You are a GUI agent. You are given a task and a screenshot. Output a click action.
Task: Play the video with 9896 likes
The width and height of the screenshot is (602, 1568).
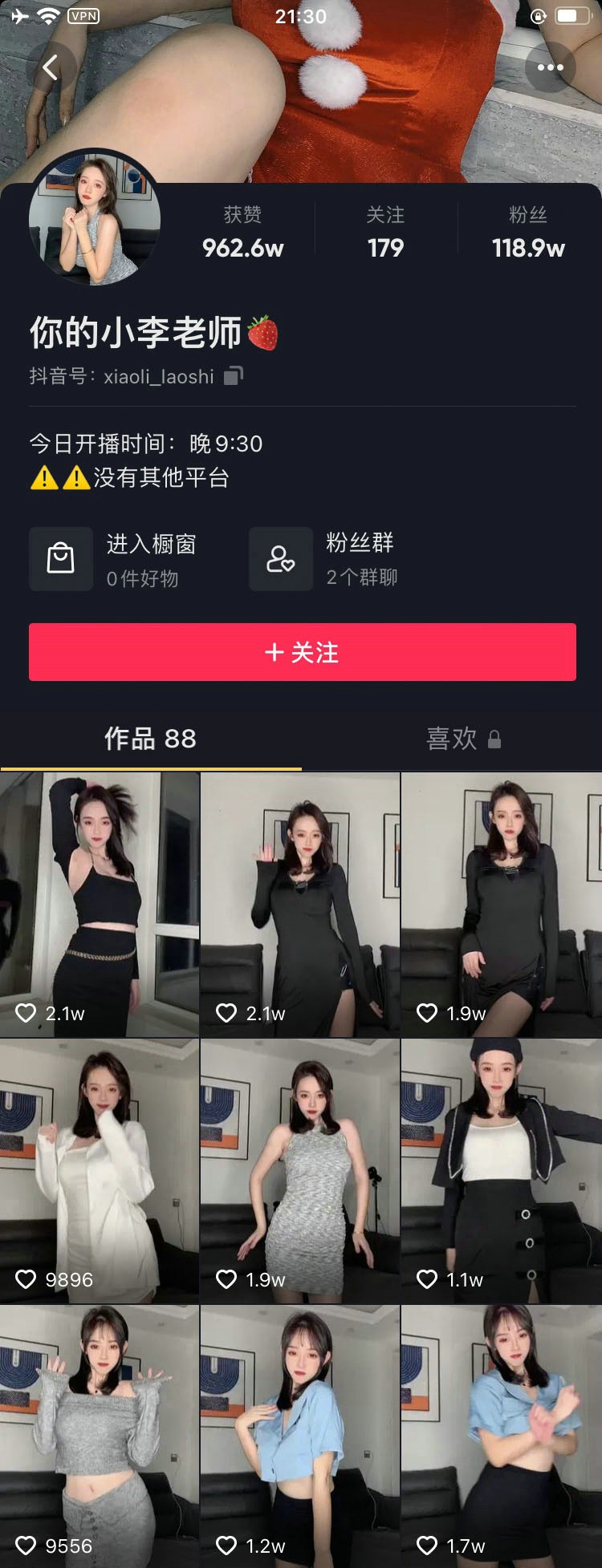pyautogui.click(x=100, y=1170)
